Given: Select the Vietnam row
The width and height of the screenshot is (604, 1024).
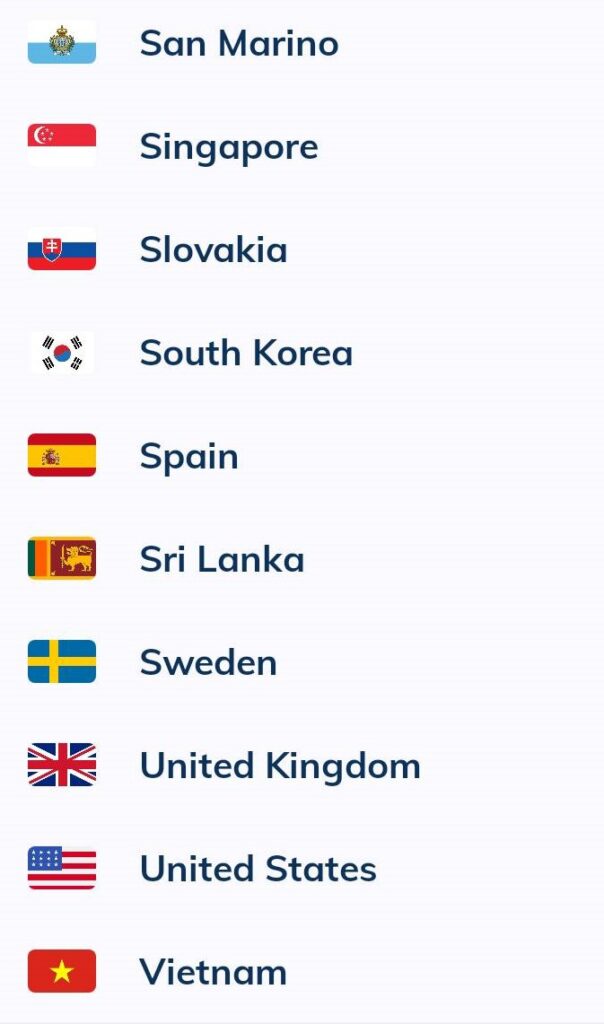Looking at the screenshot, I should point(302,971).
